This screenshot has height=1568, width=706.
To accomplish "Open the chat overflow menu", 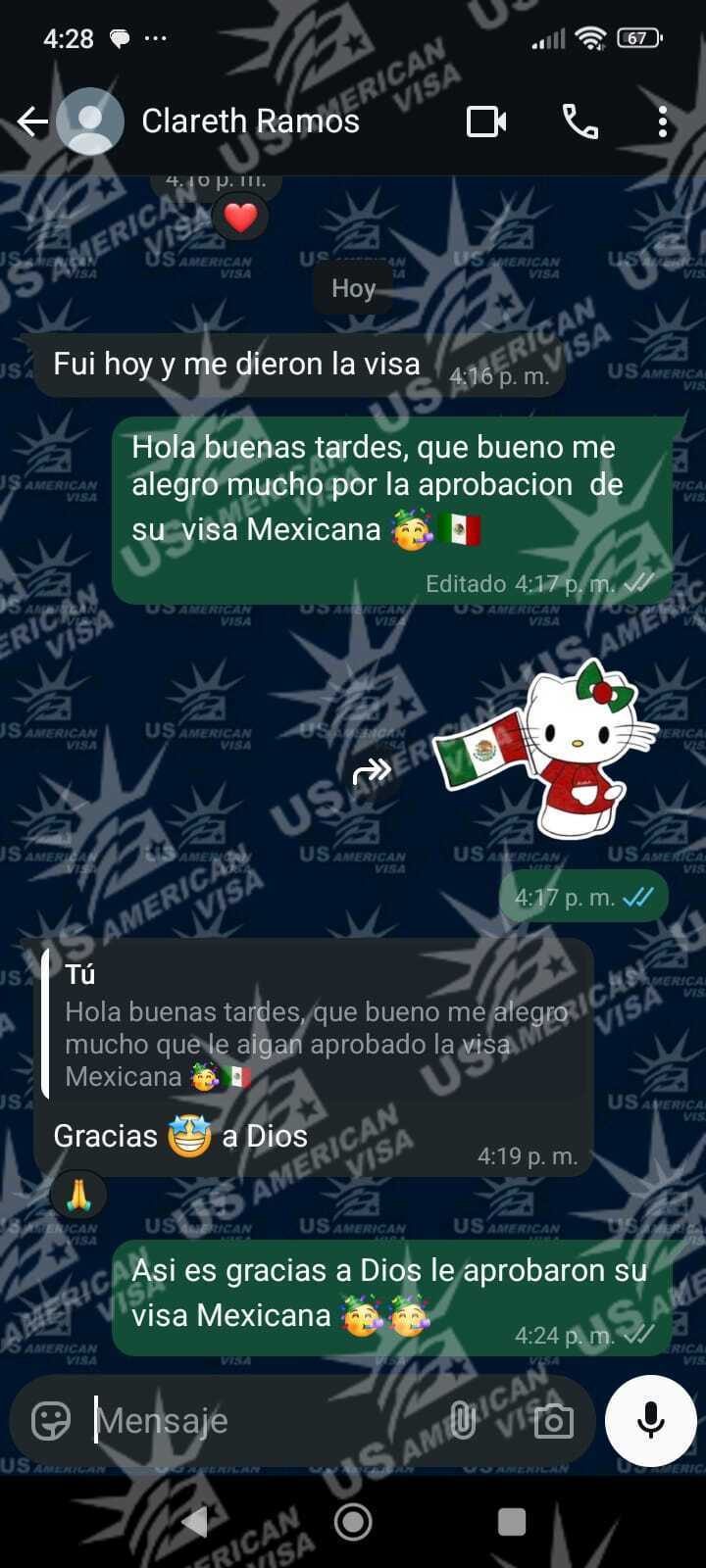I will 663,122.
